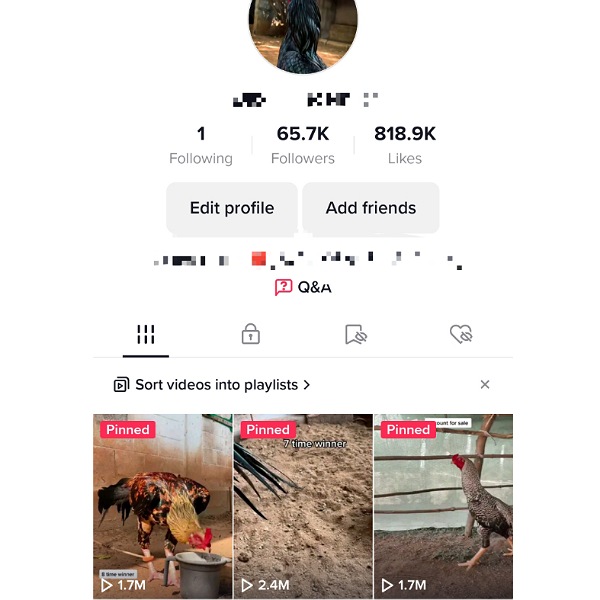View the 65.7K followers list
The height and width of the screenshot is (600, 600).
303,145
